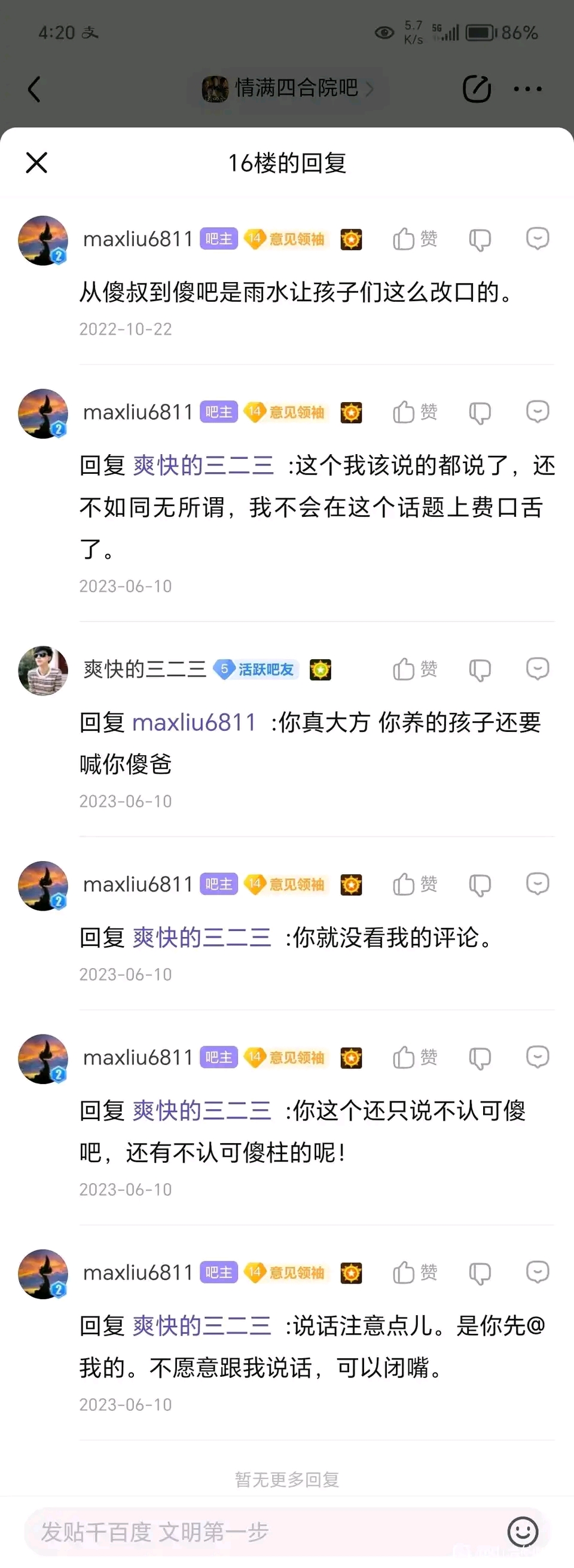Screen dimensions: 574x1568
Task: Open the mention link in 你就没看我的评论 reply
Action: [x=201, y=938]
